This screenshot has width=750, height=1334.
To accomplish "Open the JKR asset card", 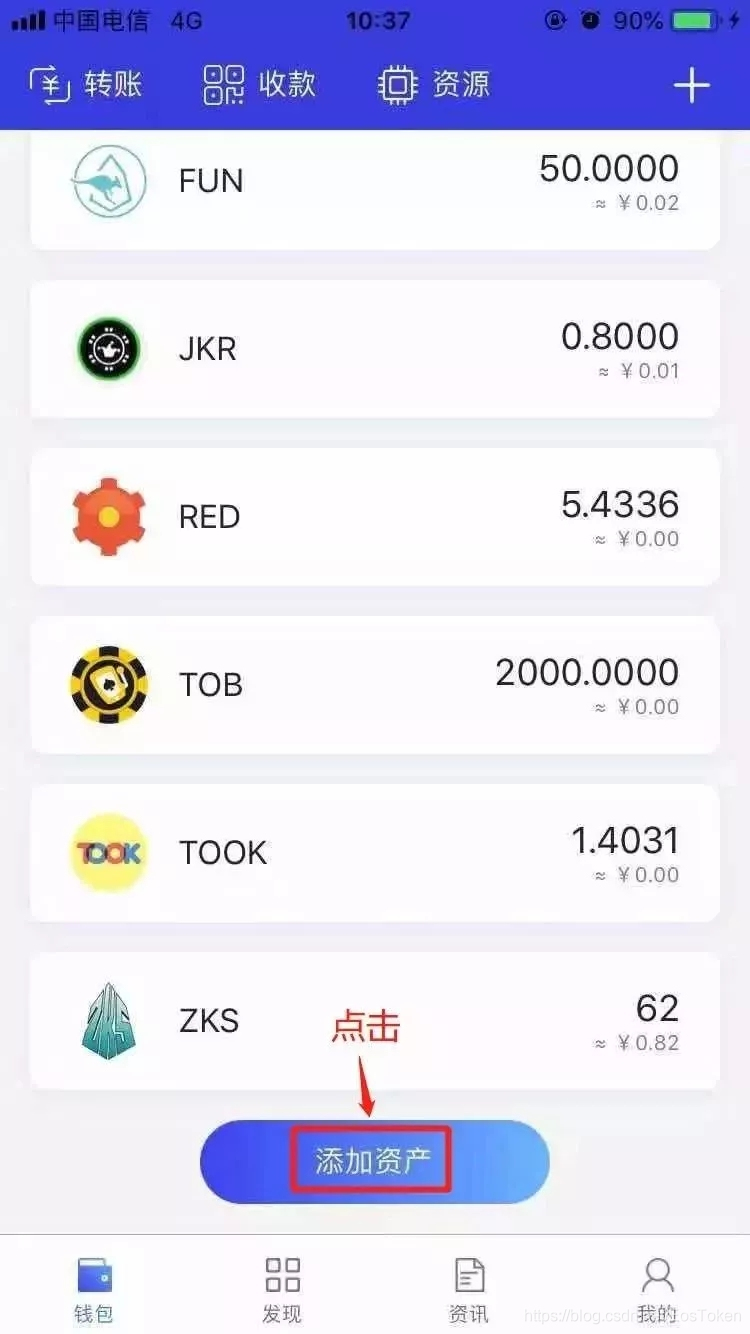I will 375,349.
